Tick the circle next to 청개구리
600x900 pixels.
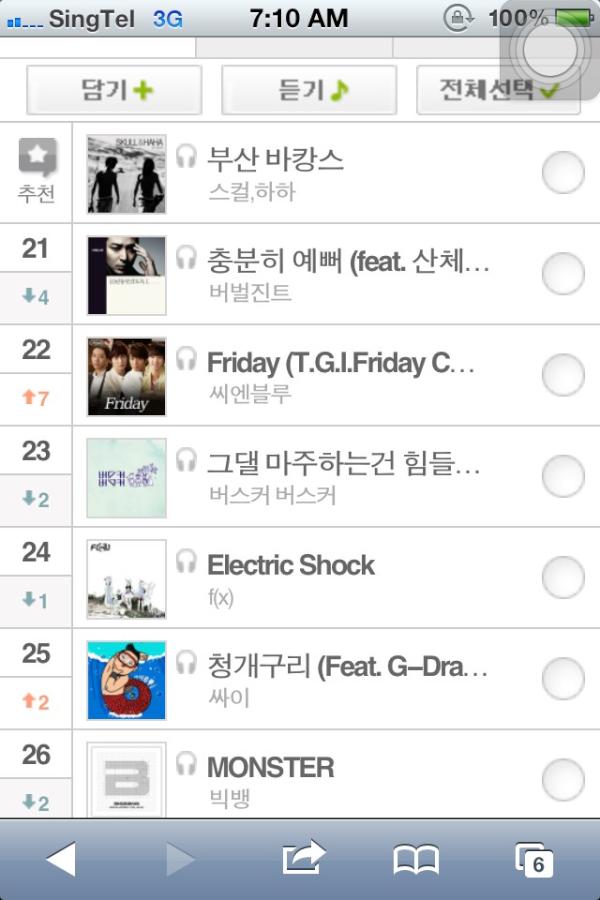pyautogui.click(x=563, y=679)
